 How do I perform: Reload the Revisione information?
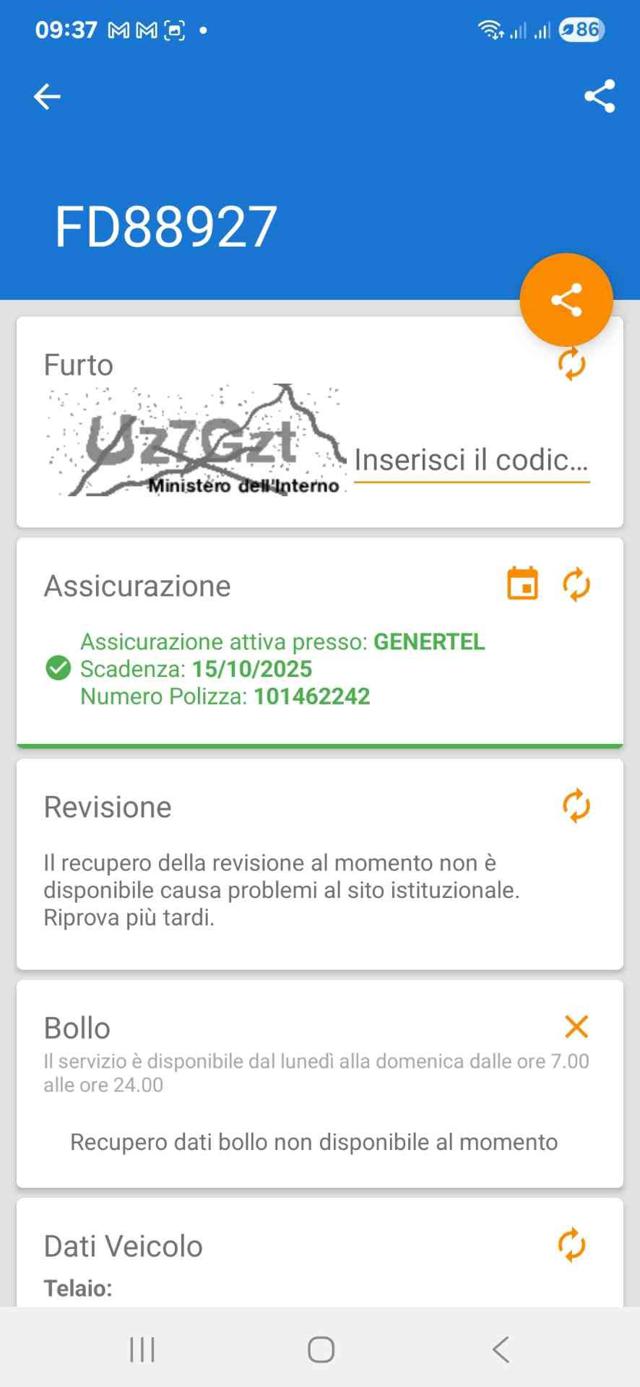click(x=576, y=805)
